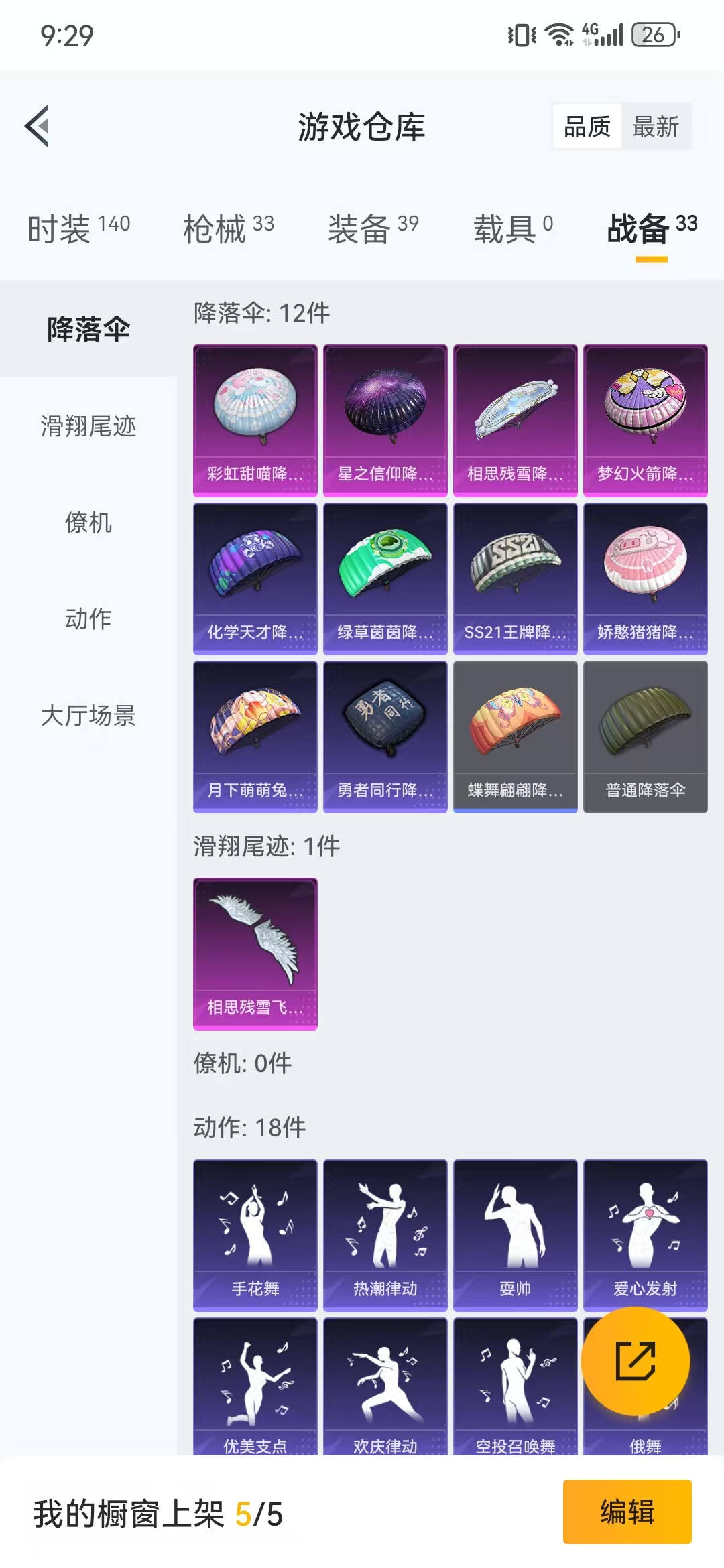
Task: Open the 装备 tab
Action: pyautogui.click(x=373, y=228)
